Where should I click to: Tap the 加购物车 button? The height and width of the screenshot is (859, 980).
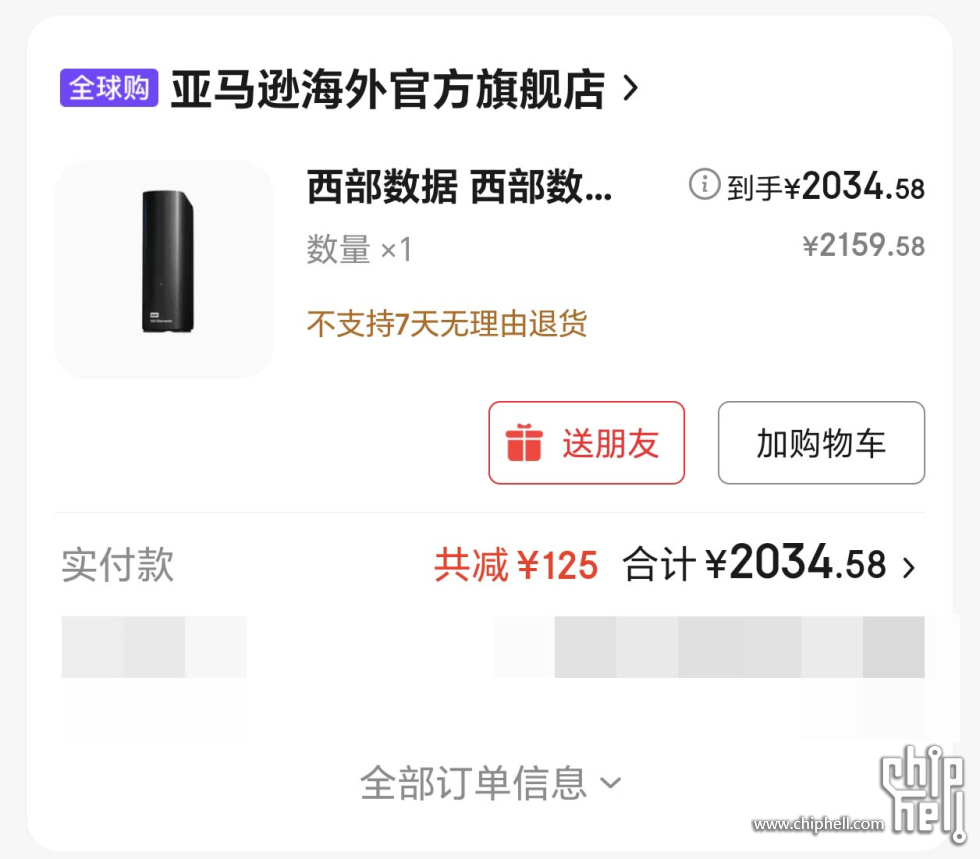click(821, 443)
